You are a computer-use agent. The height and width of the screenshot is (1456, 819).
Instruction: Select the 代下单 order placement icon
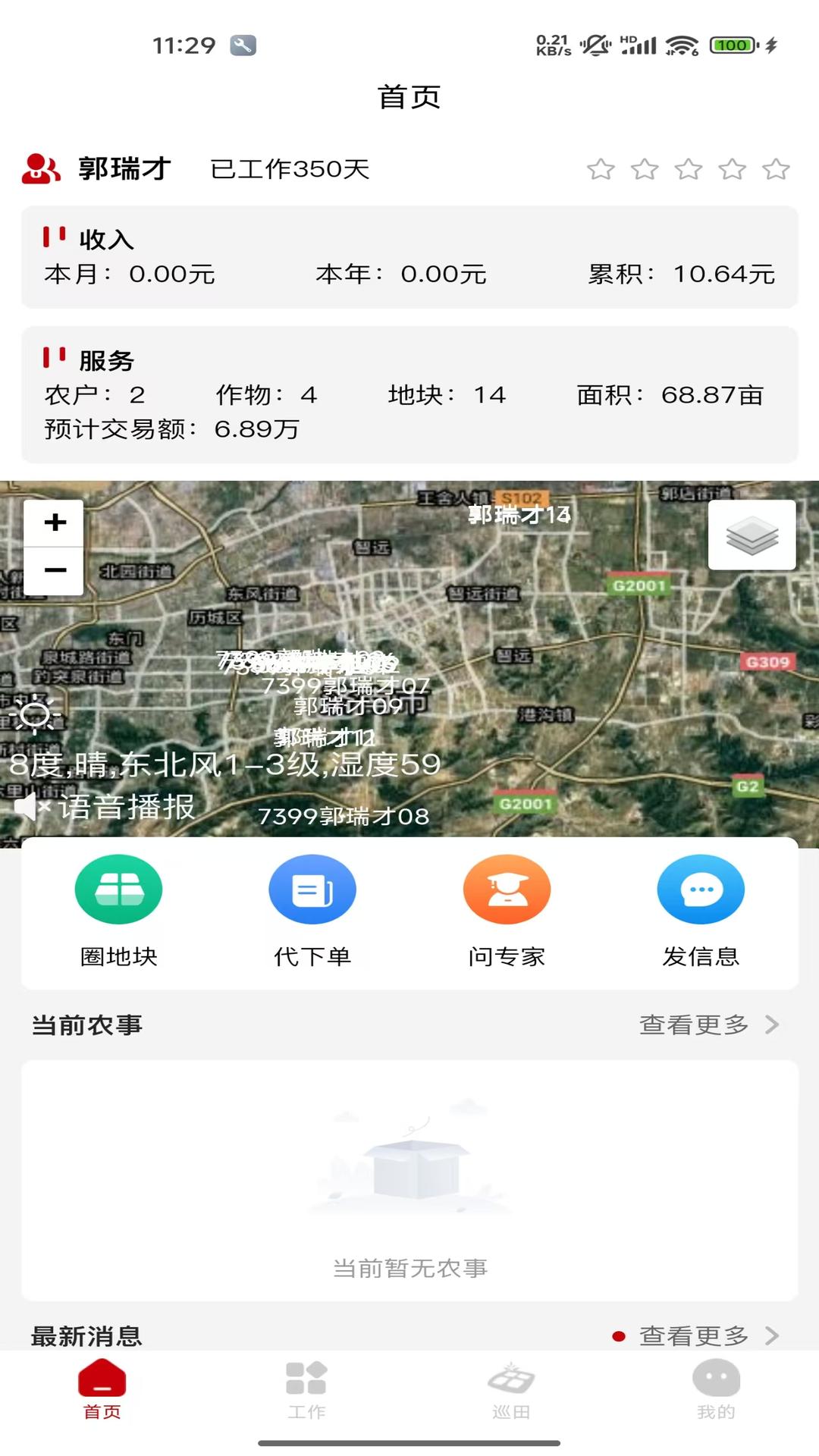tap(312, 889)
